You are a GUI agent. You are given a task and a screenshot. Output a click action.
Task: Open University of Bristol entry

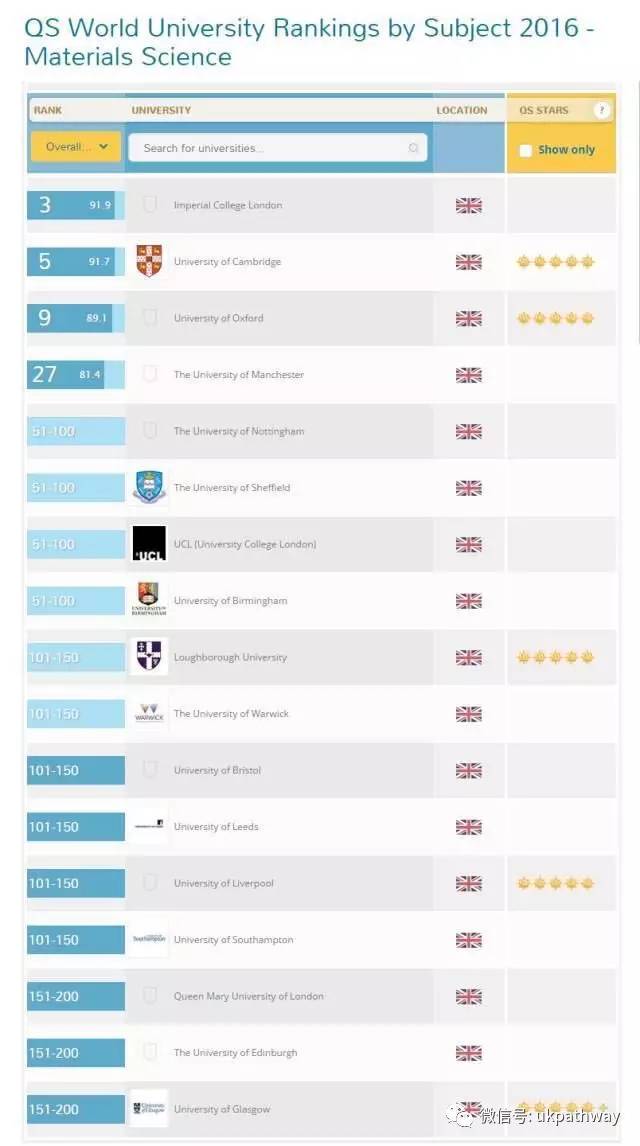pos(217,770)
